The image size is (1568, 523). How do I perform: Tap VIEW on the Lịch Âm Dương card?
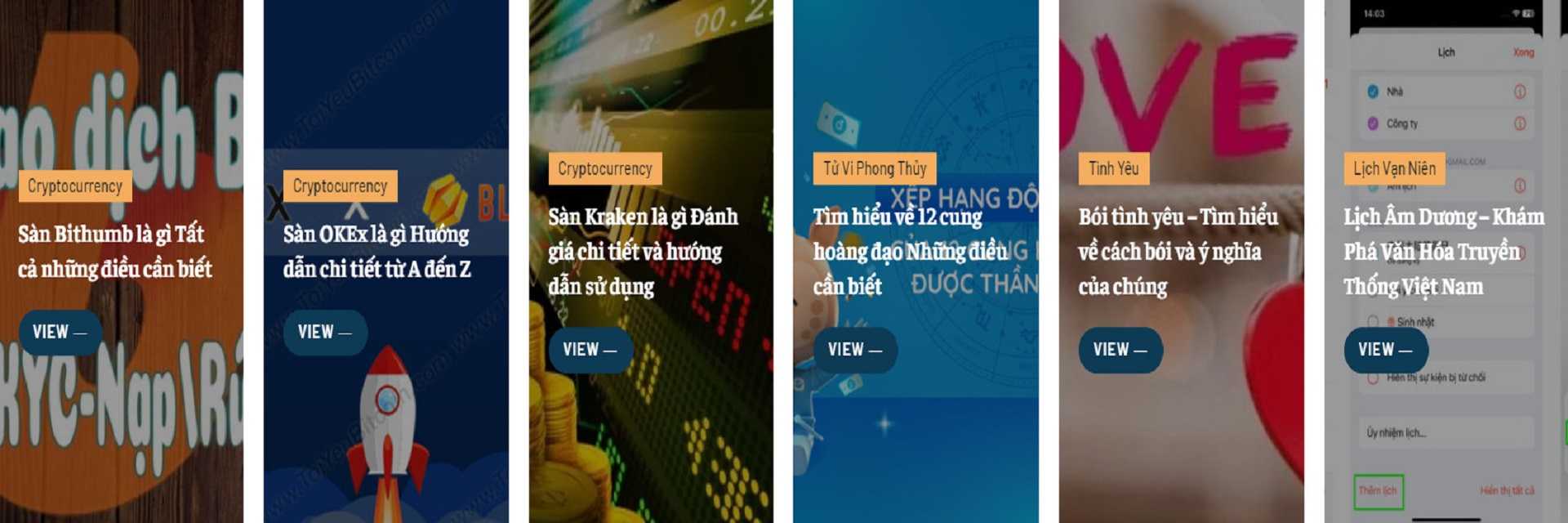(1385, 350)
